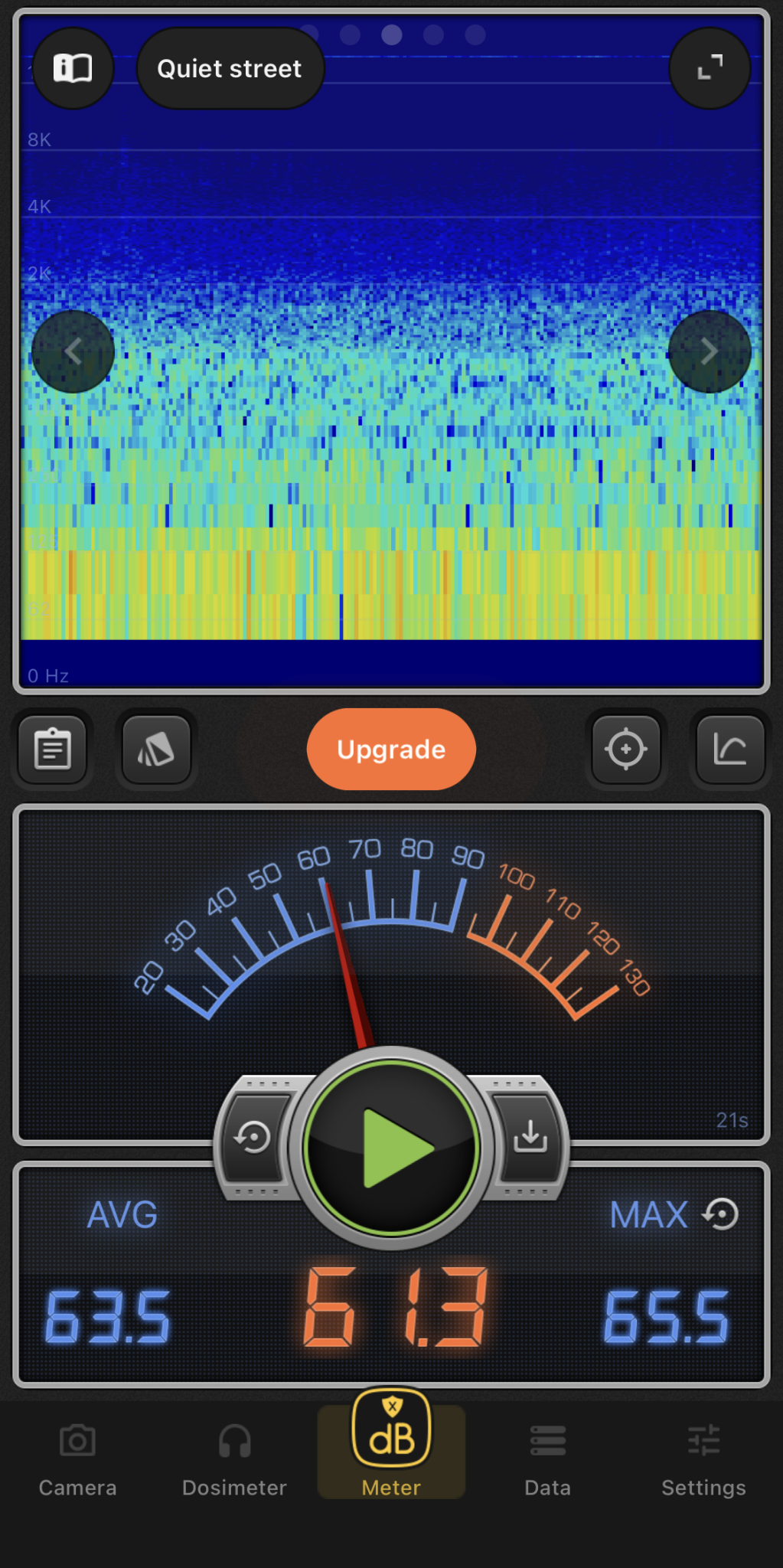The width and height of the screenshot is (783, 1568).
Task: Open the clipboard notes button
Action: coord(53,749)
